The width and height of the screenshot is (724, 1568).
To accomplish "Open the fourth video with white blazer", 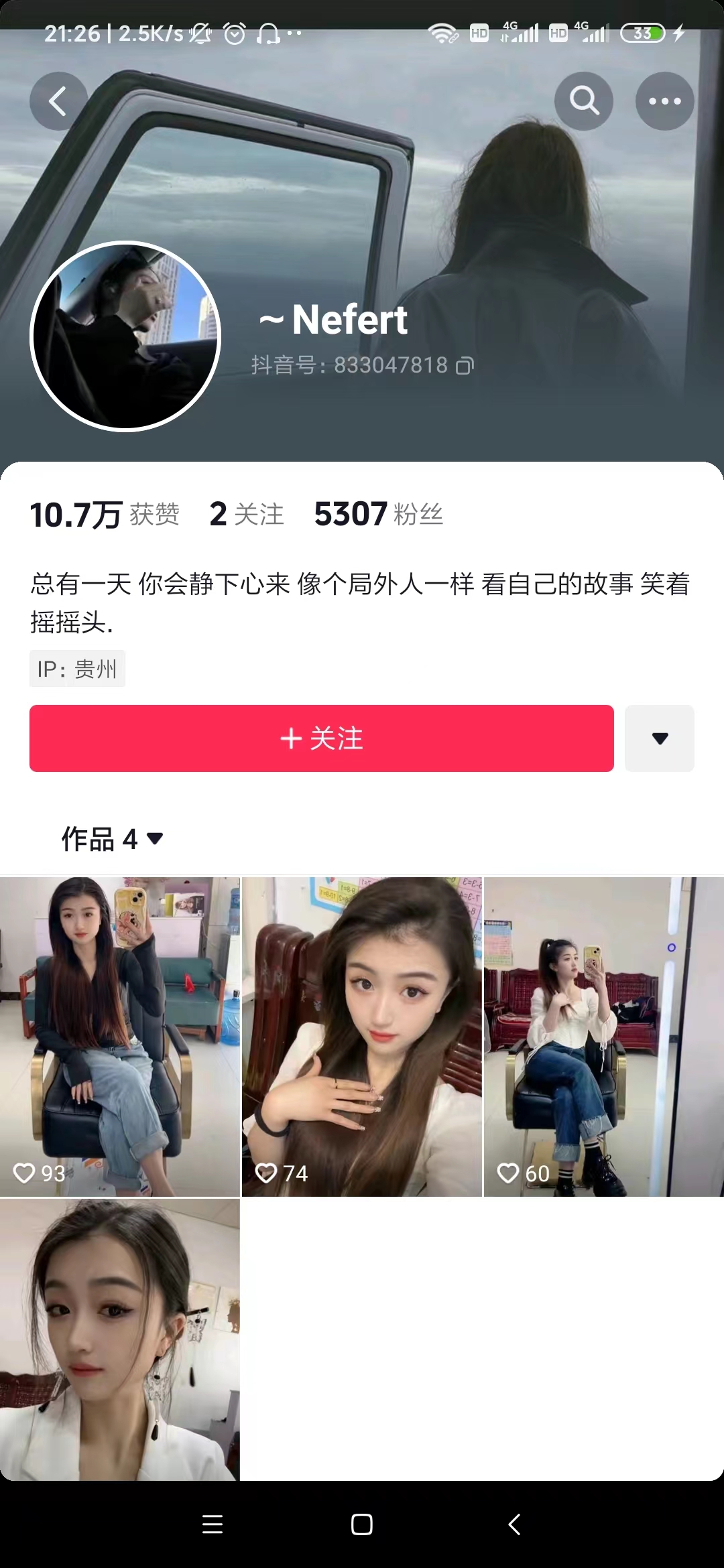I will coord(119,1340).
